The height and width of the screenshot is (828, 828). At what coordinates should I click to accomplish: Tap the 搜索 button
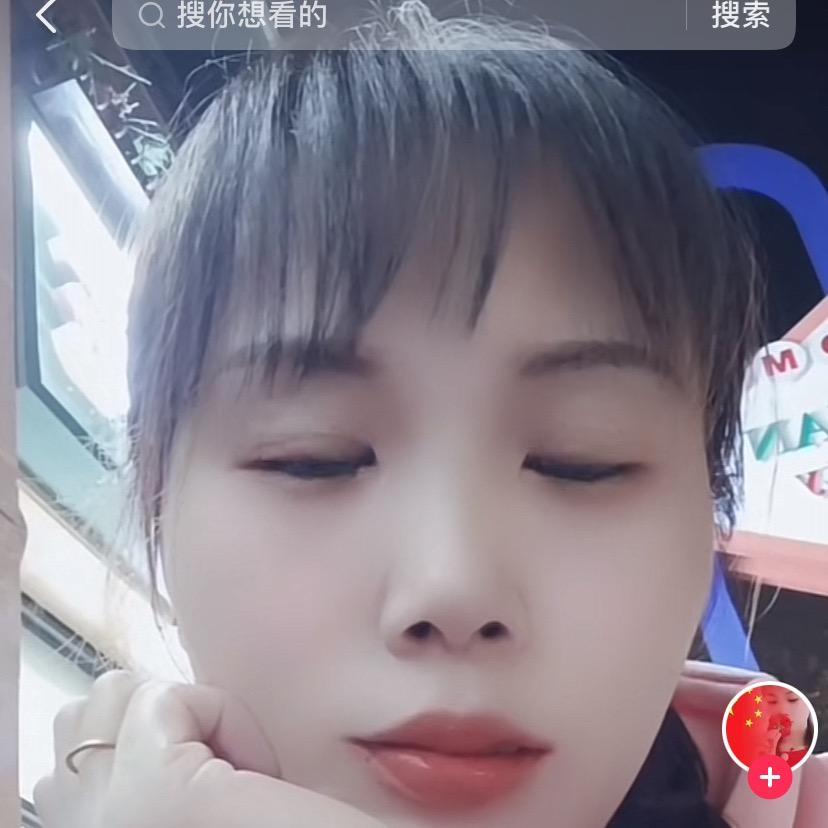[740, 16]
